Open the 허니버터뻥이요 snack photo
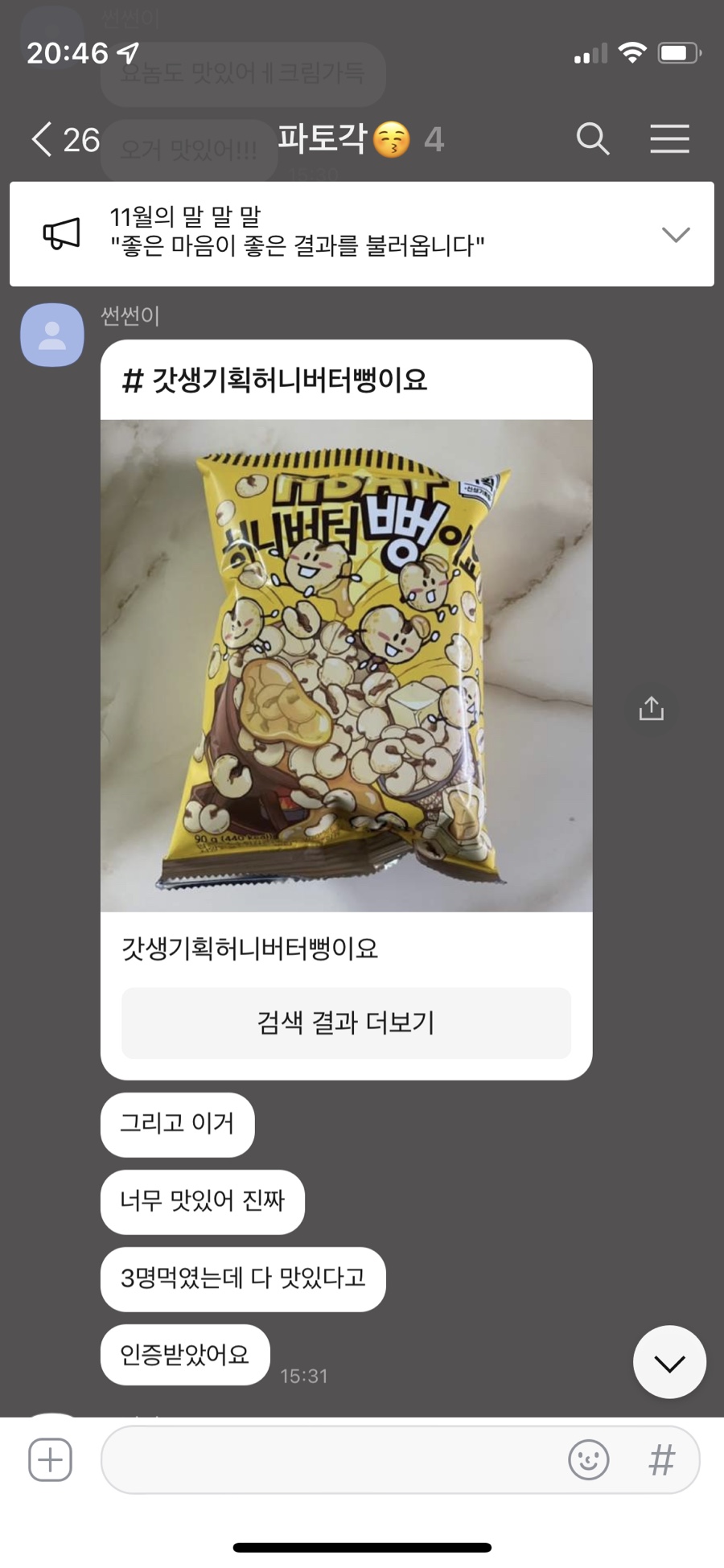This screenshot has height=1568, width=724. [x=346, y=665]
